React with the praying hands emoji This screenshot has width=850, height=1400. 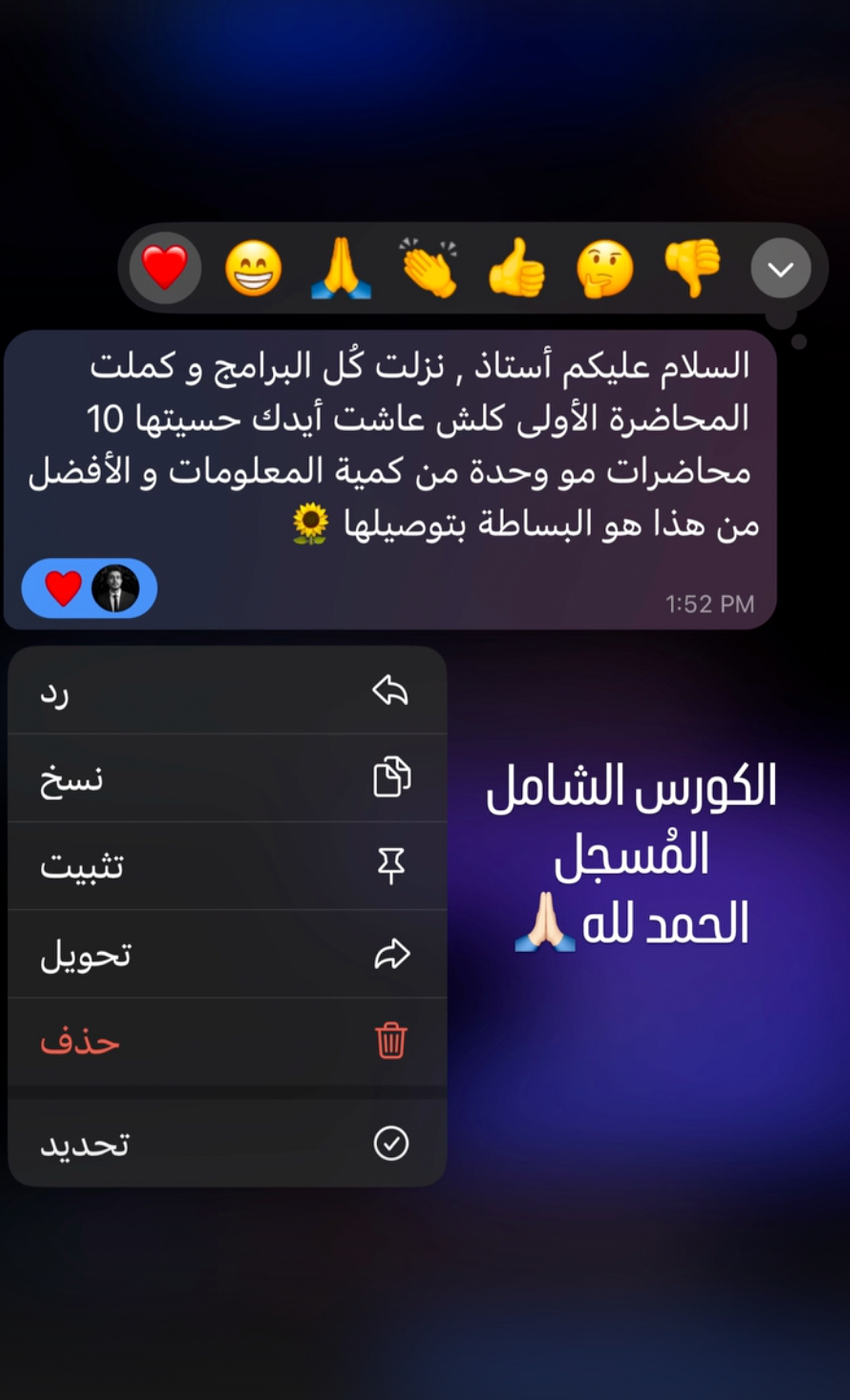tap(341, 269)
